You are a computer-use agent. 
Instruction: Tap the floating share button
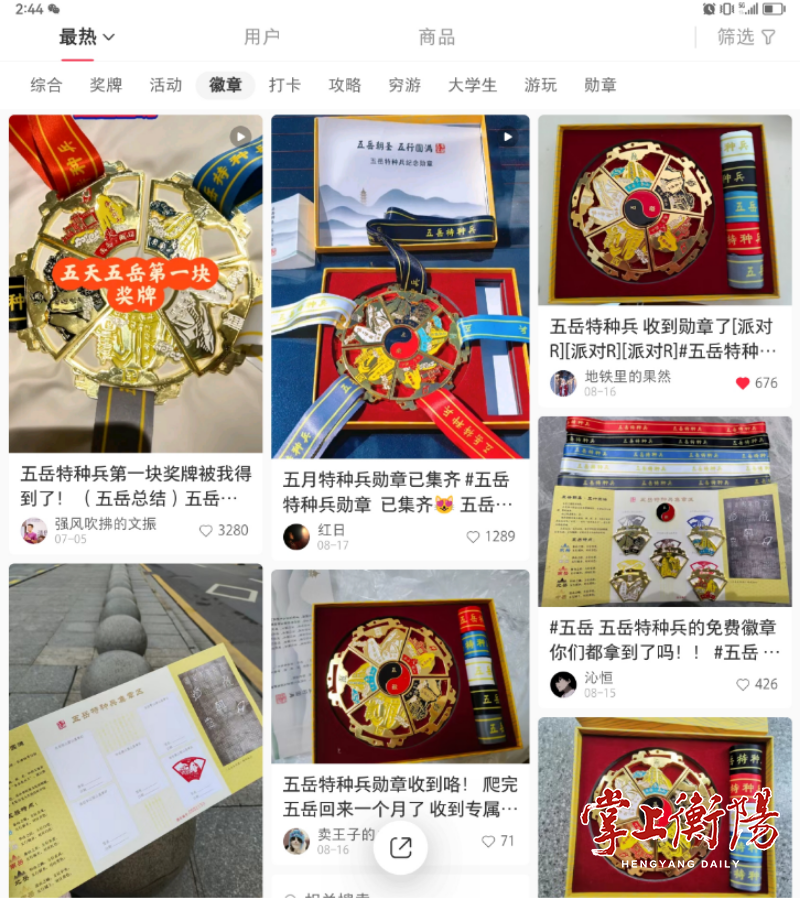pos(401,848)
